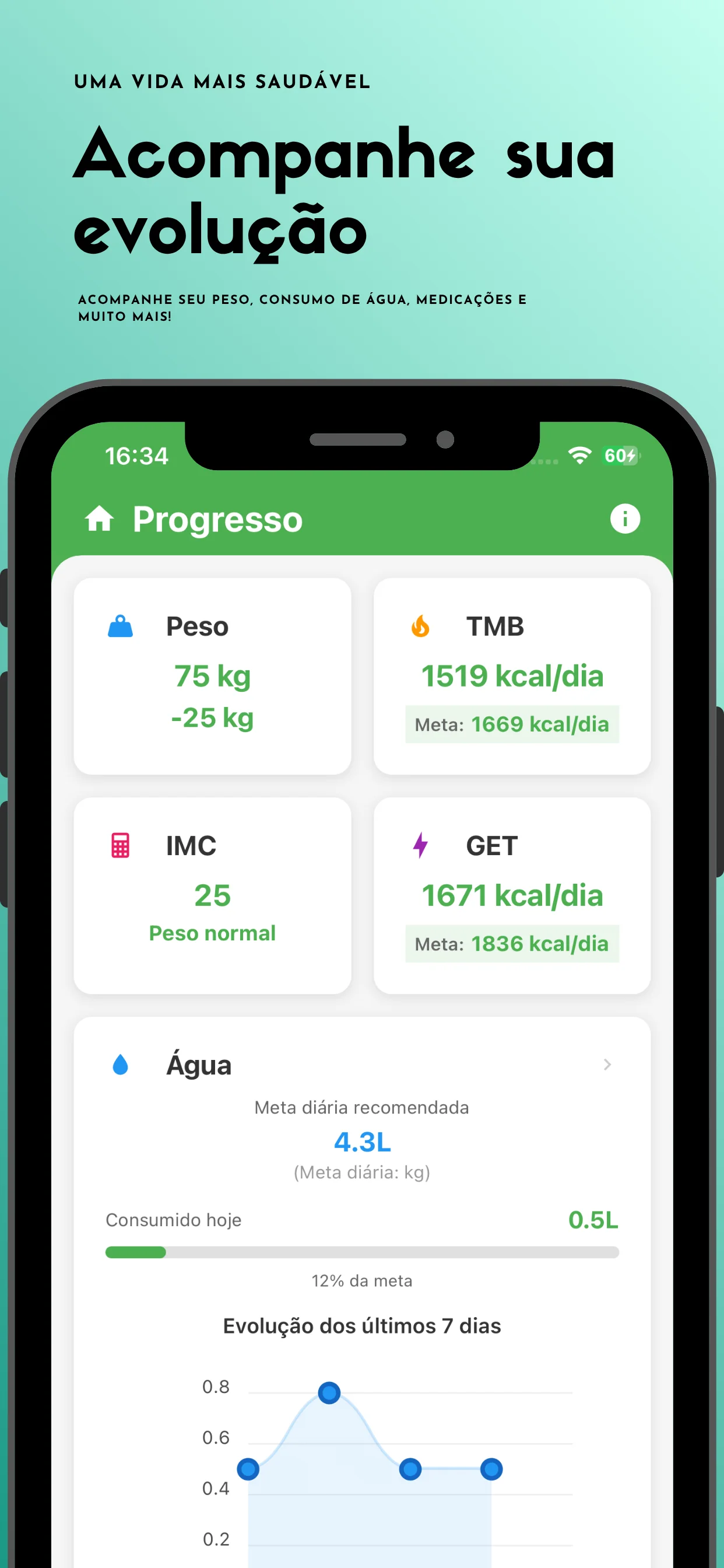724x1568 pixels.
Task: Expand the Água section via its chevron arrow
Action: pyautogui.click(x=607, y=1064)
